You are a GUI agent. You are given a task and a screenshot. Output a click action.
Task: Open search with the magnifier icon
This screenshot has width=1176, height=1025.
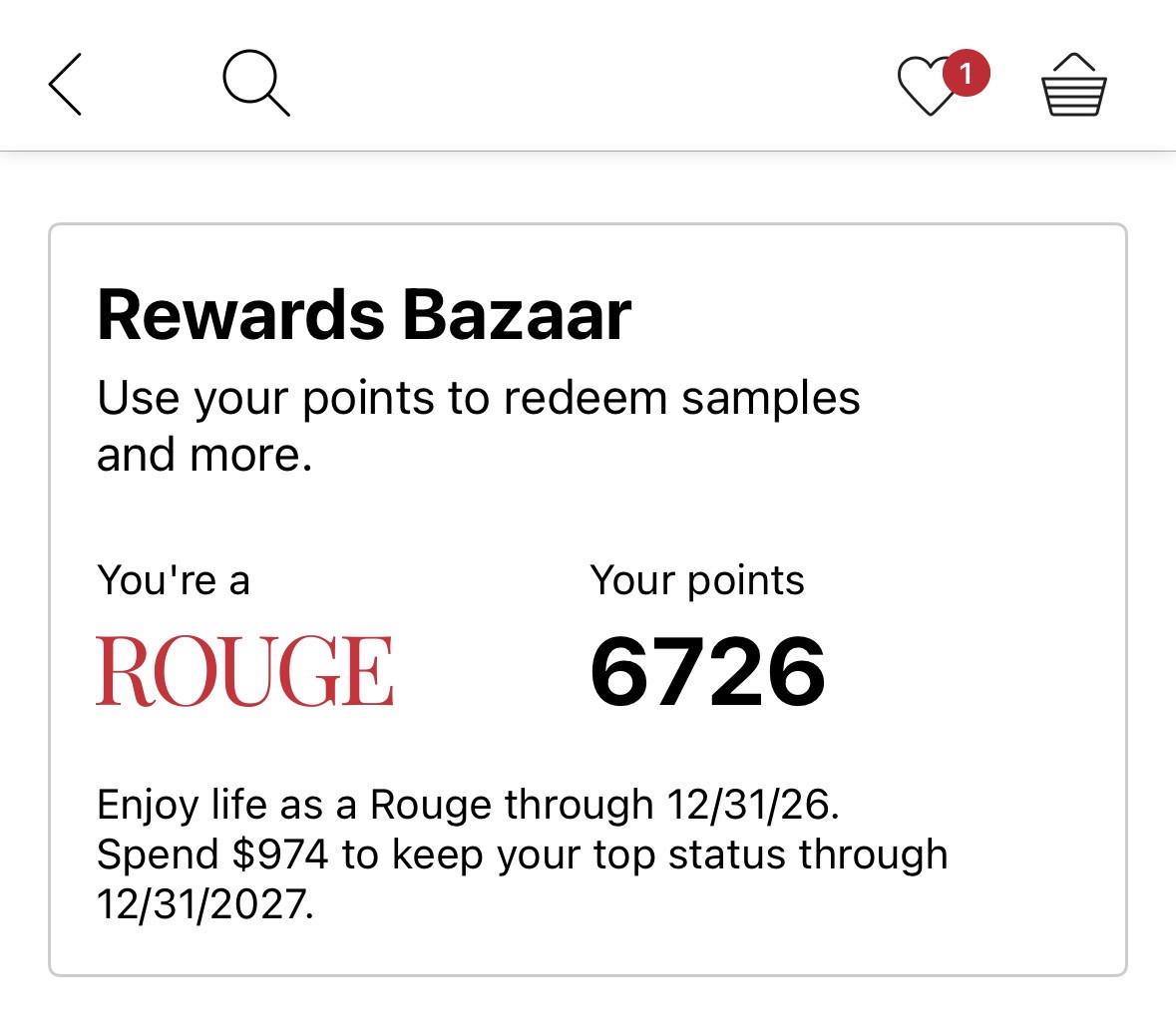coord(256,83)
